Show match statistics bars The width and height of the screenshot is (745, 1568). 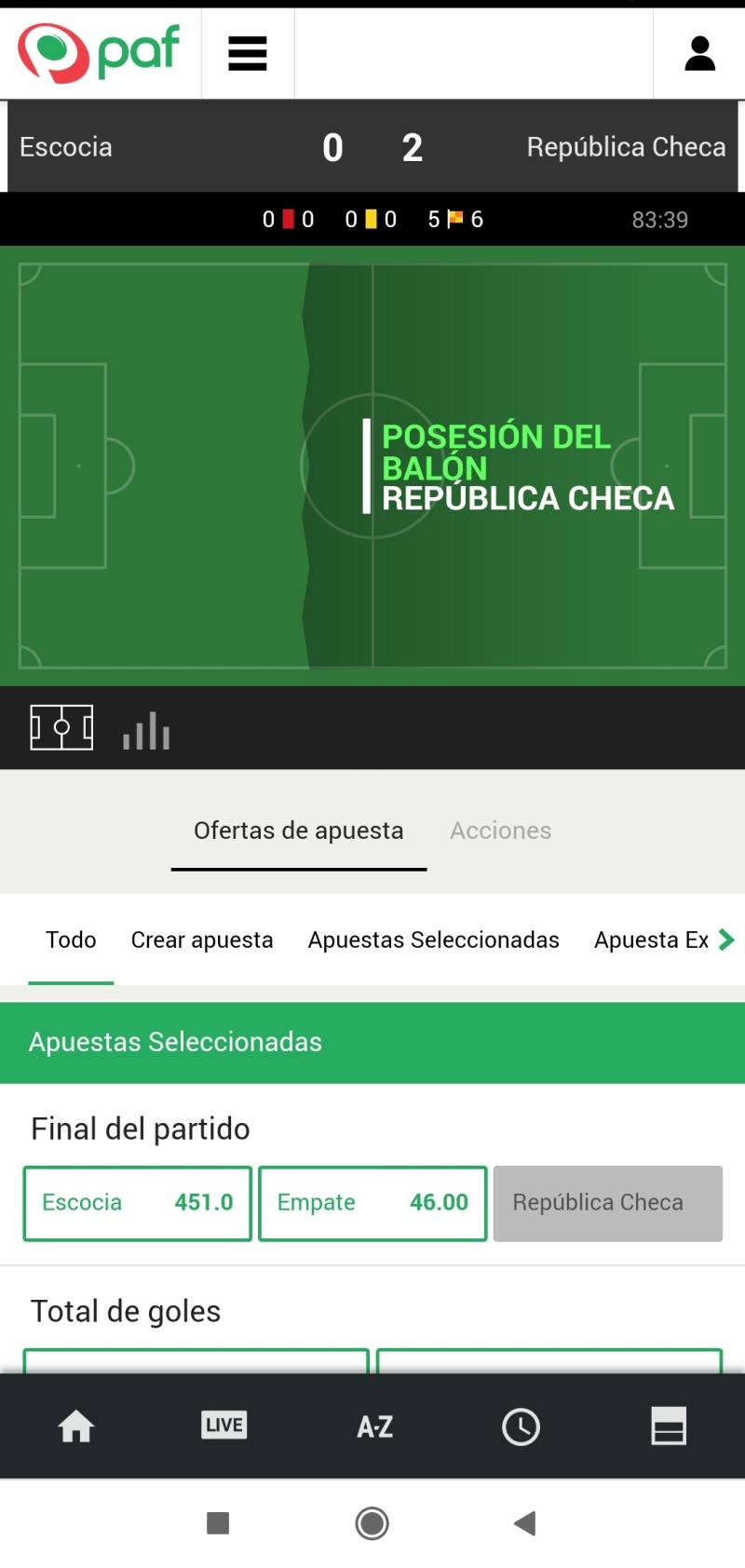click(146, 731)
